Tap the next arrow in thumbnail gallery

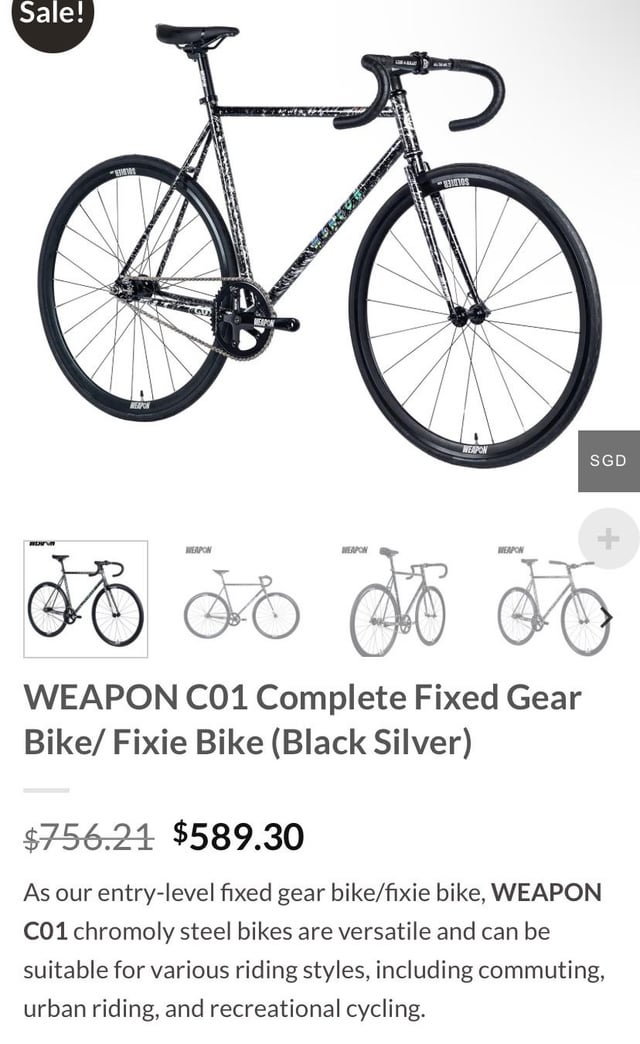[x=606, y=617]
